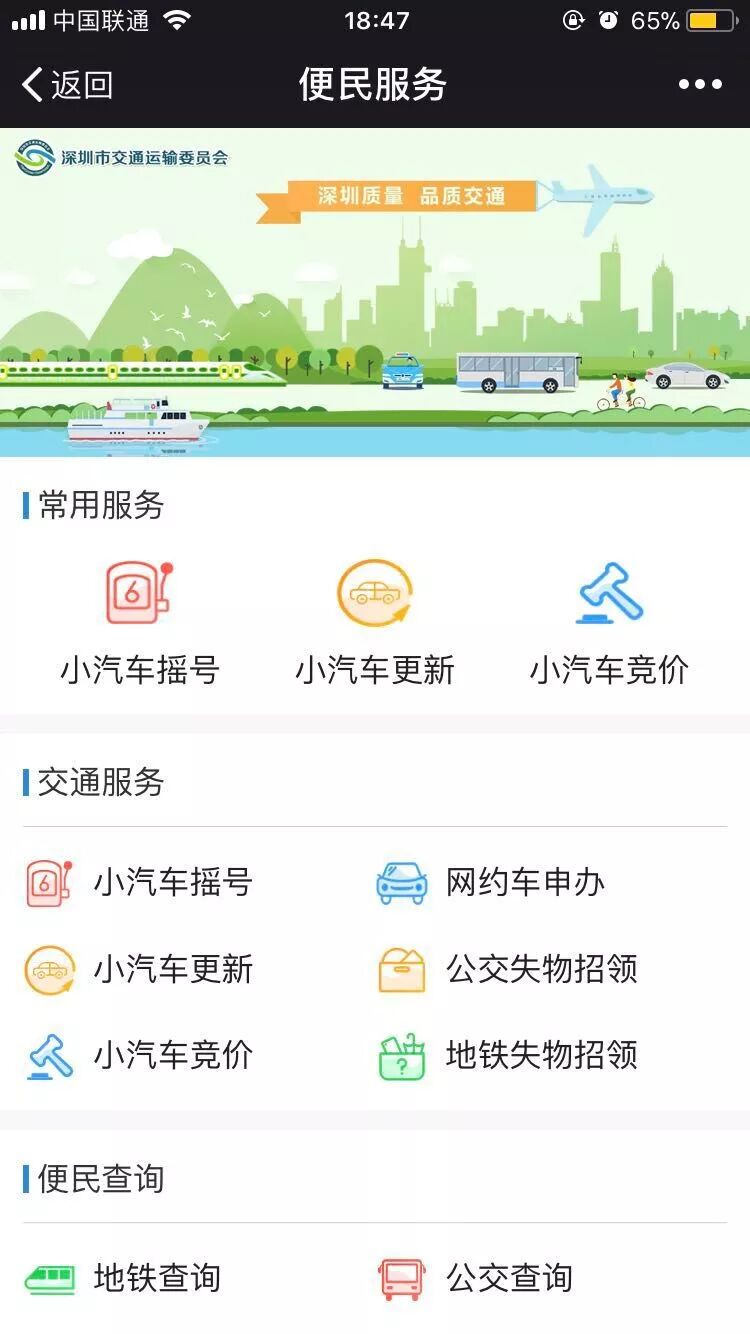Select 小汽车摇号 in the 交通服务 list
This screenshot has height=1334, width=750.
coord(140,883)
